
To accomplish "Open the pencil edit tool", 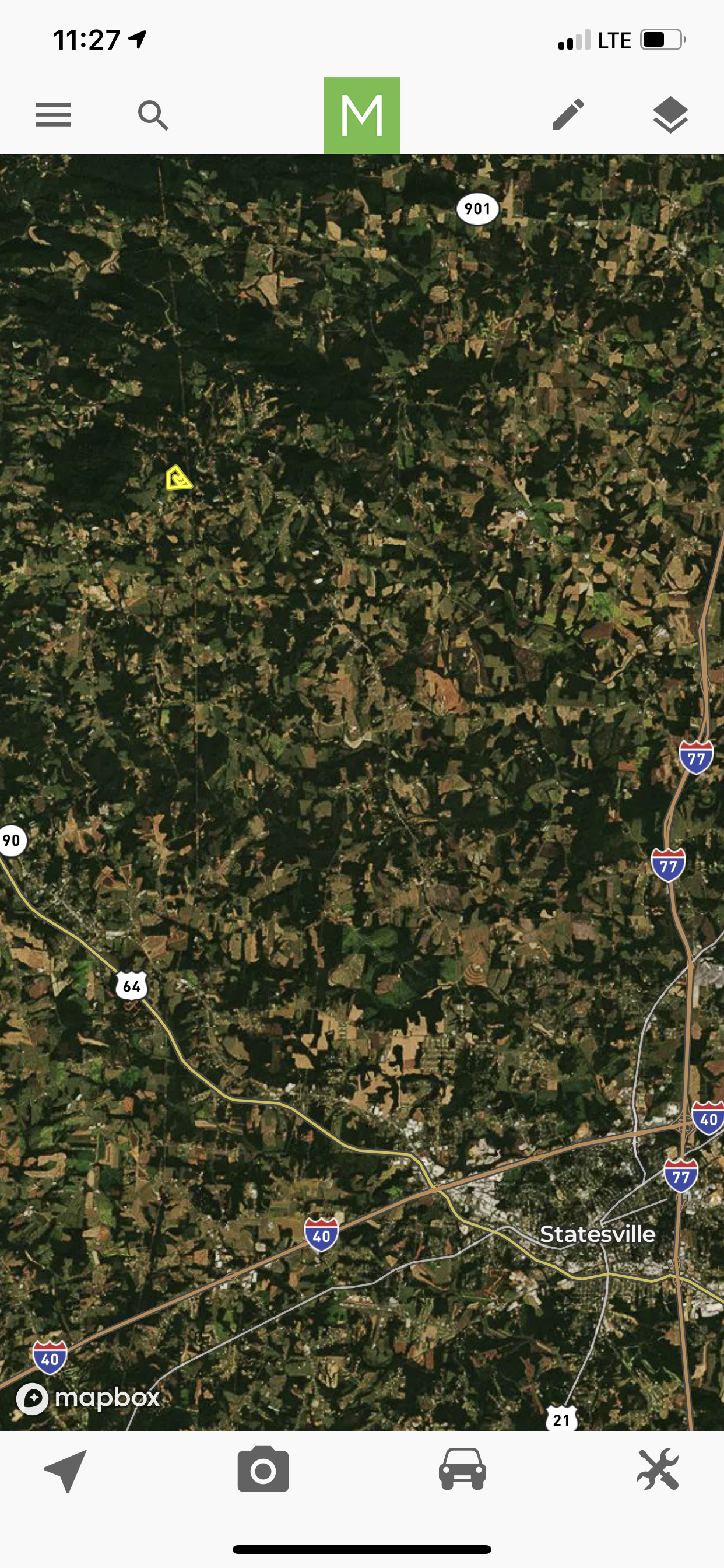I will [568, 114].
